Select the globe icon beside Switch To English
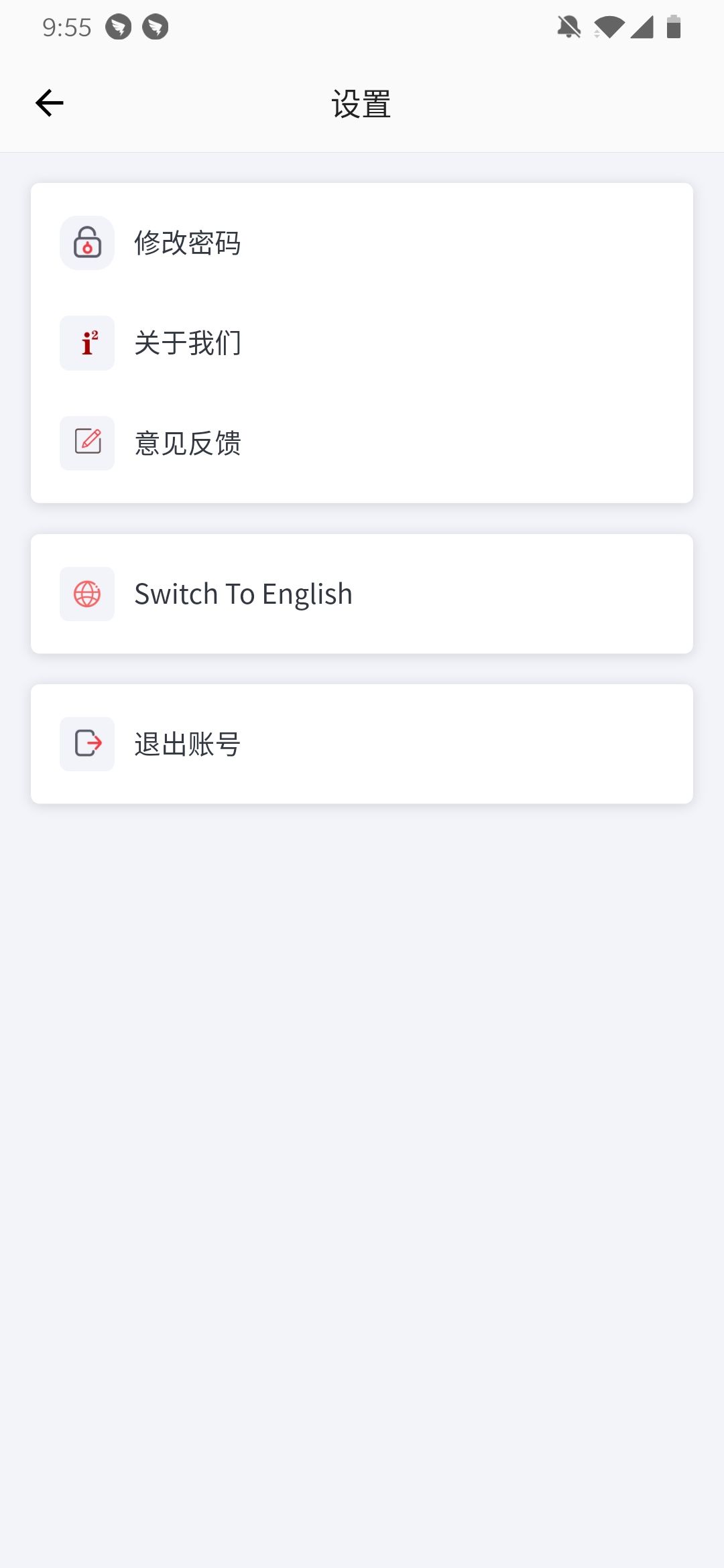 pos(86,593)
